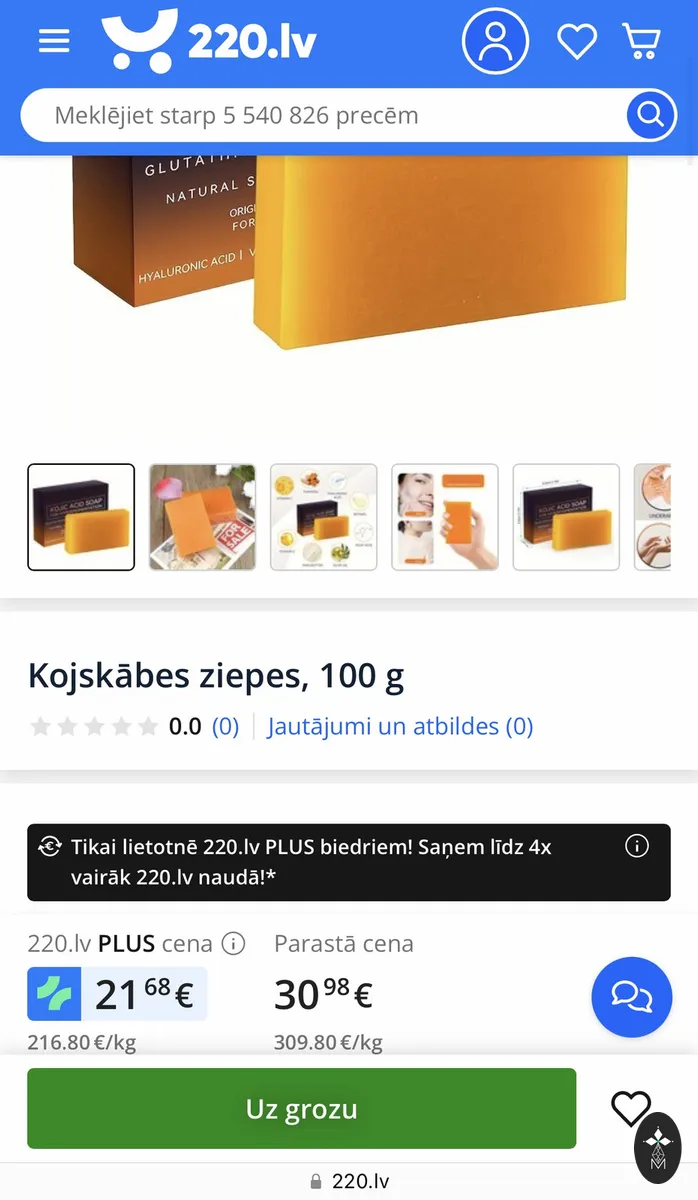Select the hand holding soap thumbnail
This screenshot has width=698, height=1200.
tap(445, 517)
